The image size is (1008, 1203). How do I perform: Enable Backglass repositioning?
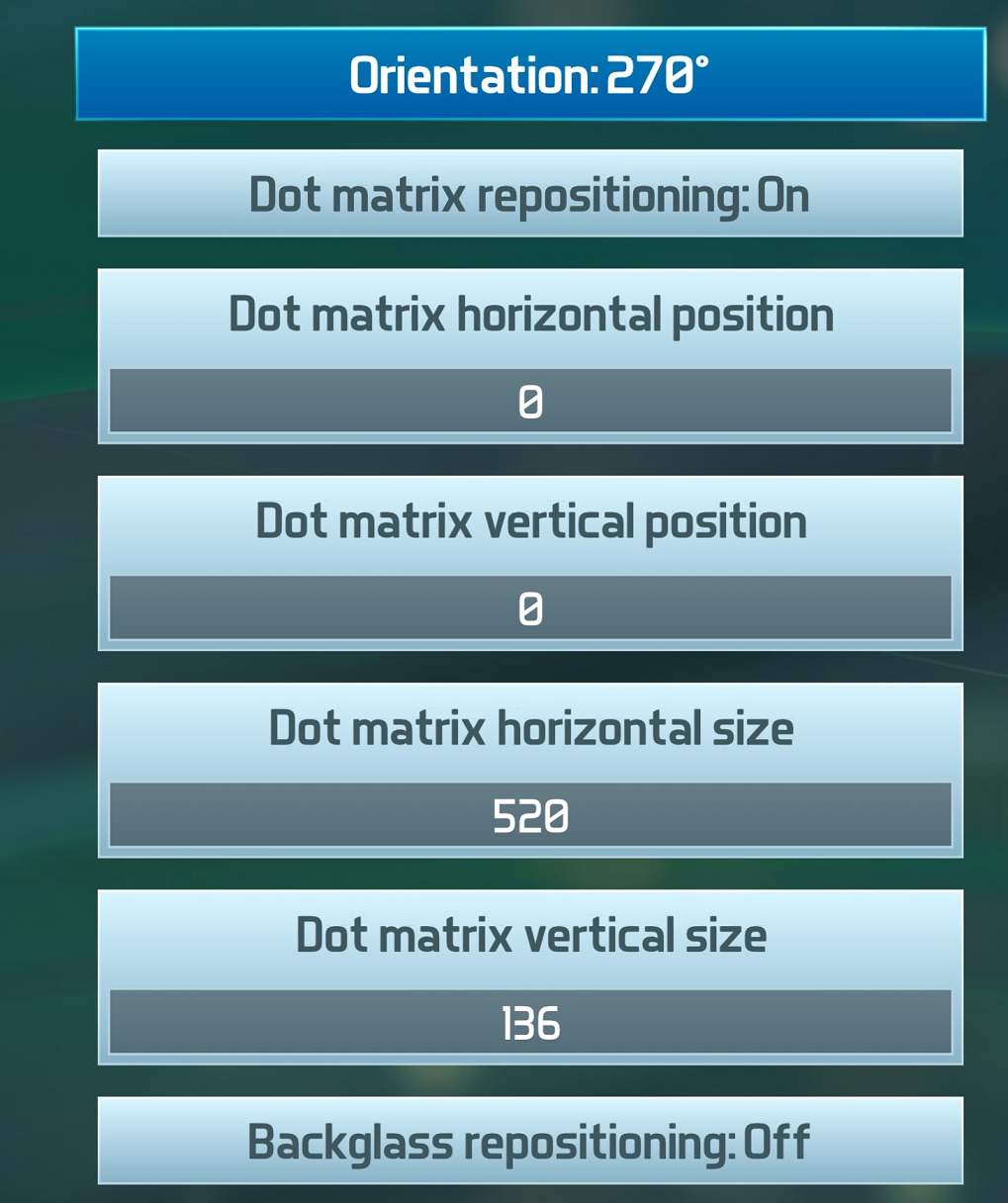coord(530,1141)
